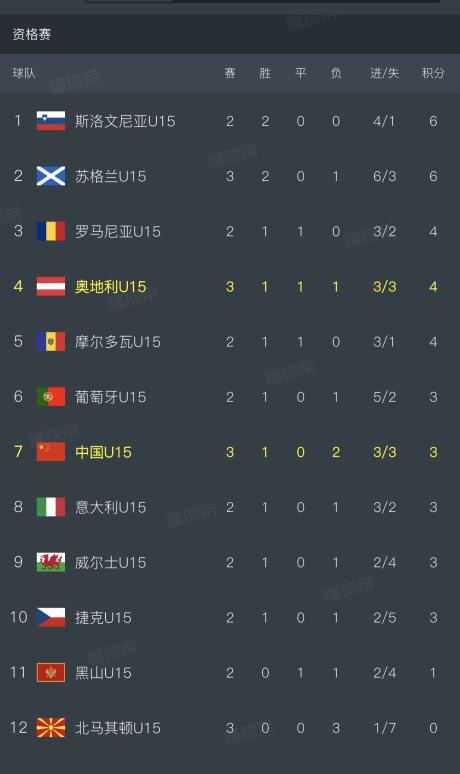Open the 捷克U15 team row
This screenshot has width=460, height=774.
click(x=230, y=618)
